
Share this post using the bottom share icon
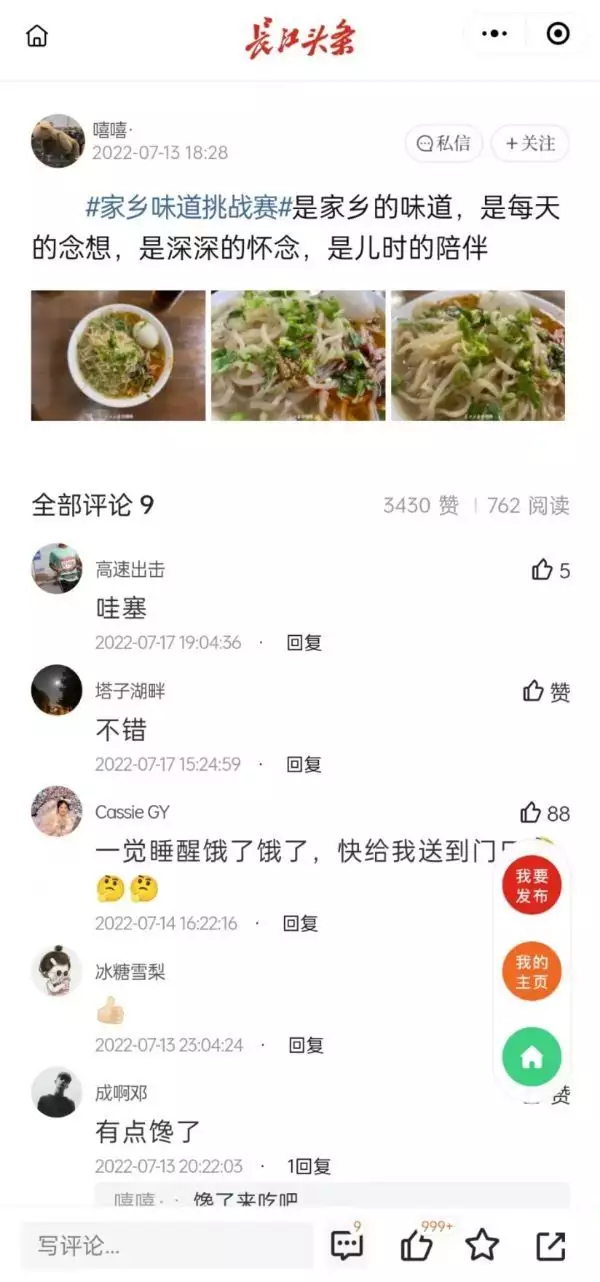click(x=550, y=1245)
